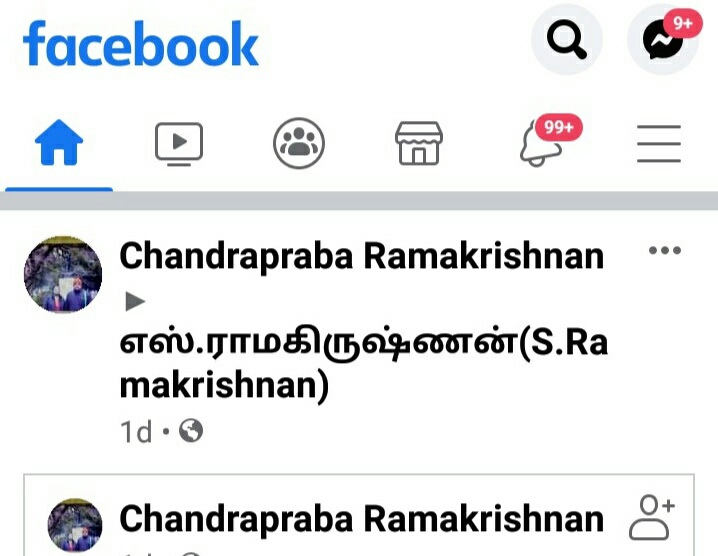View Chandrapraba Ramakrishnan's profile picture on the post
Viewport: 718px width, 556px height.
pos(63,275)
